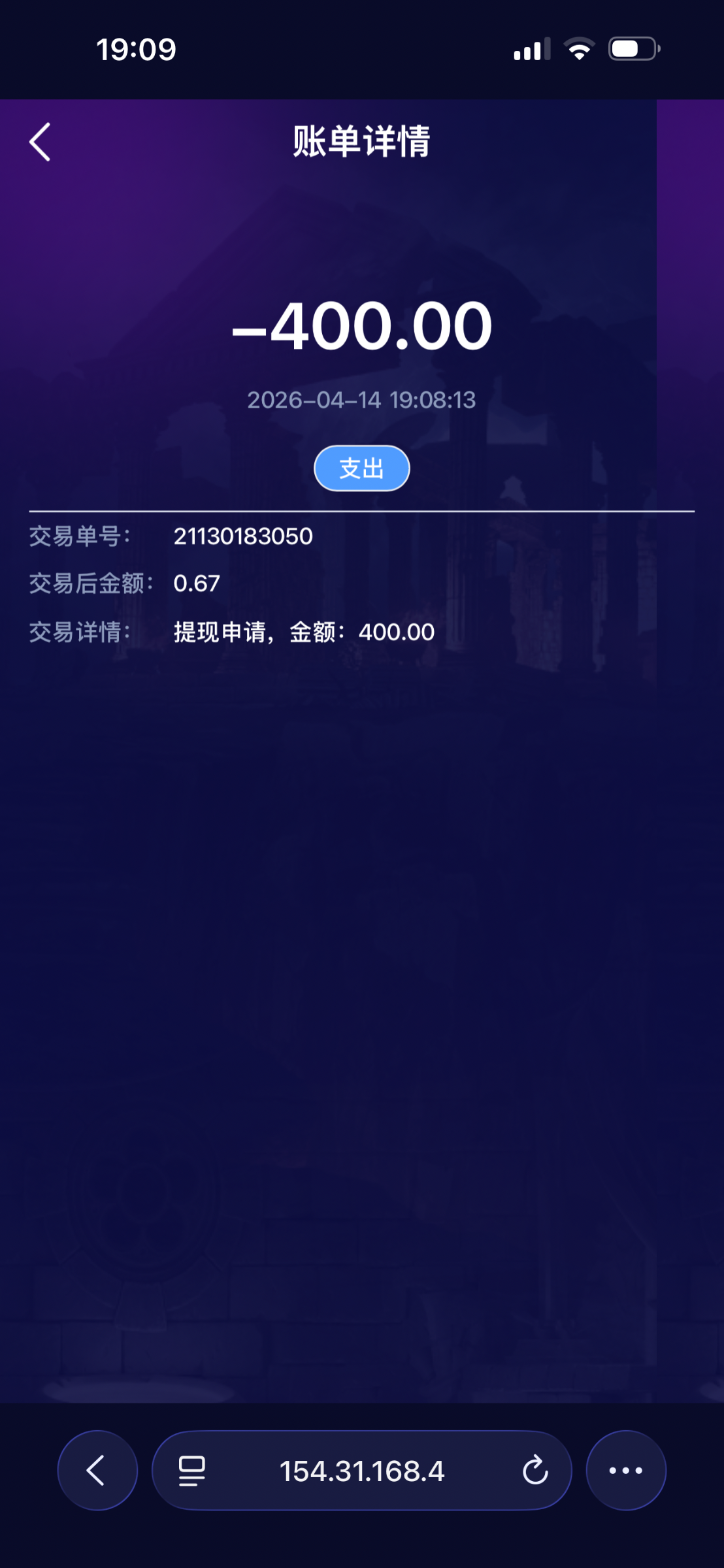
Task: Tap the clock showing 19:09
Action: (136, 48)
